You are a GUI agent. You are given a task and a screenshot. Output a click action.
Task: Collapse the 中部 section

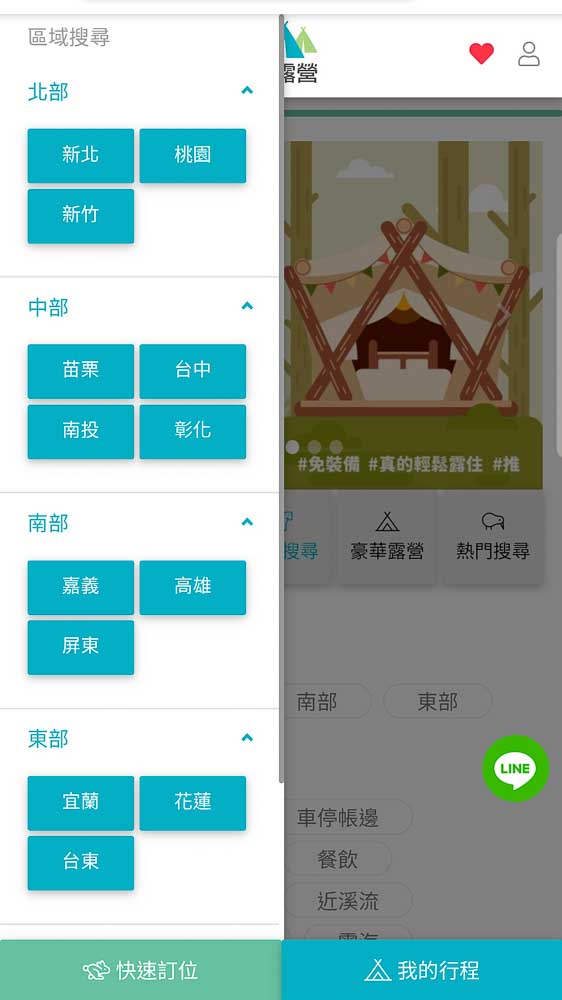pyautogui.click(x=247, y=306)
